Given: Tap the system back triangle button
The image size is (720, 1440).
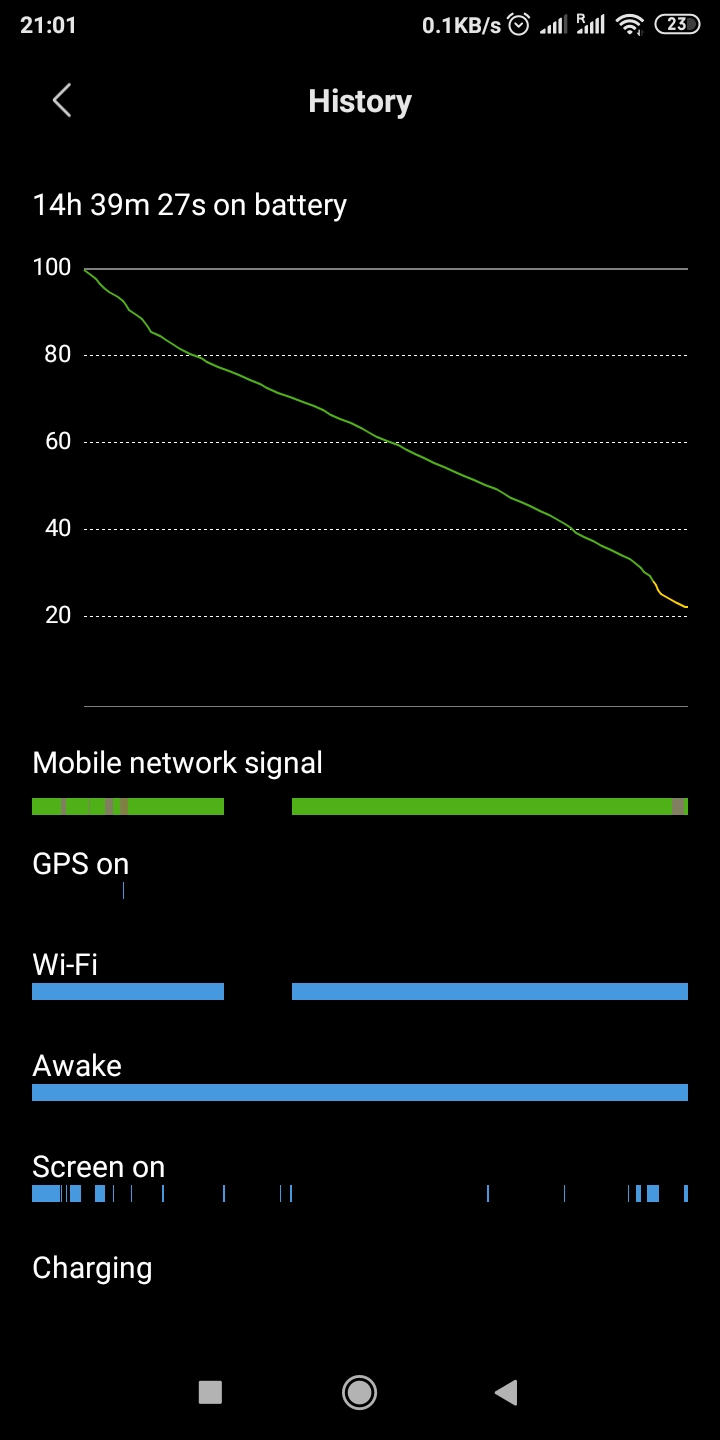Looking at the screenshot, I should pos(507,1392).
